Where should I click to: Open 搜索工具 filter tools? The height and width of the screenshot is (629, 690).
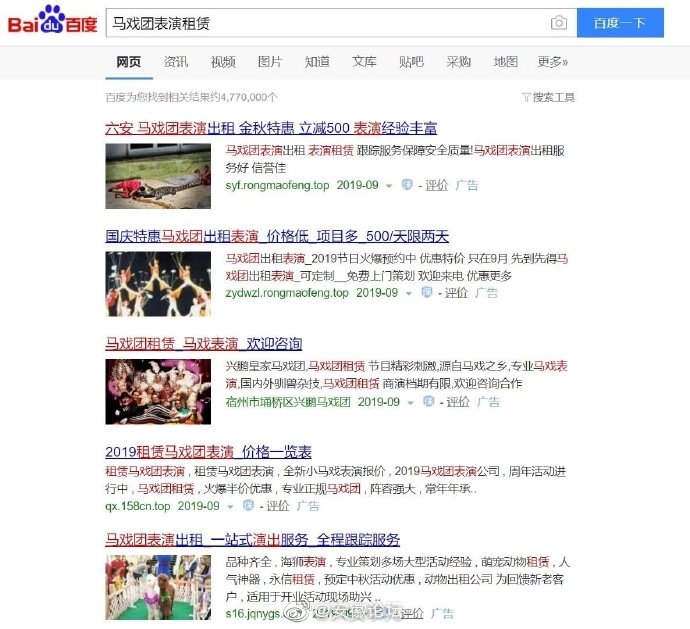(549, 97)
